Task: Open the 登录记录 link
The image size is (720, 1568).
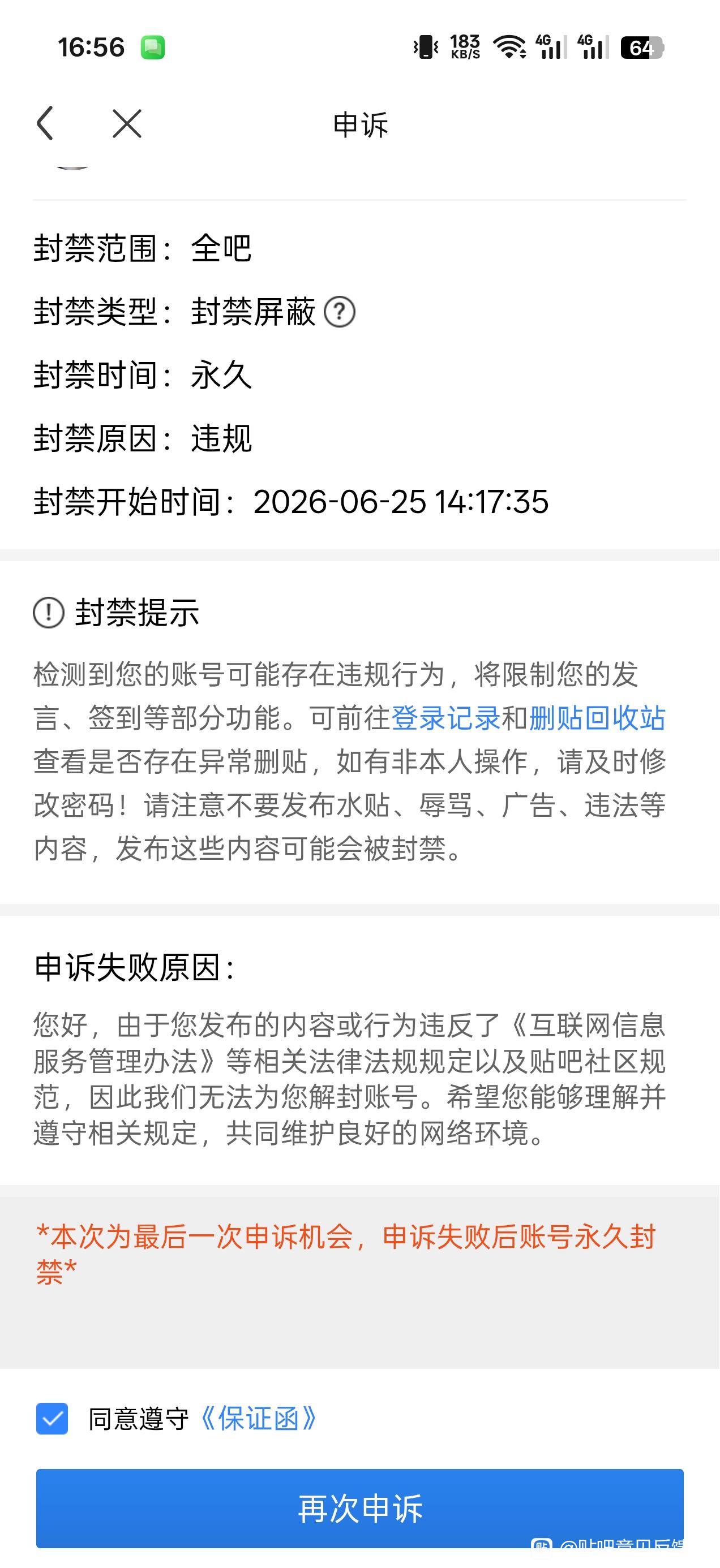Action: (445, 718)
